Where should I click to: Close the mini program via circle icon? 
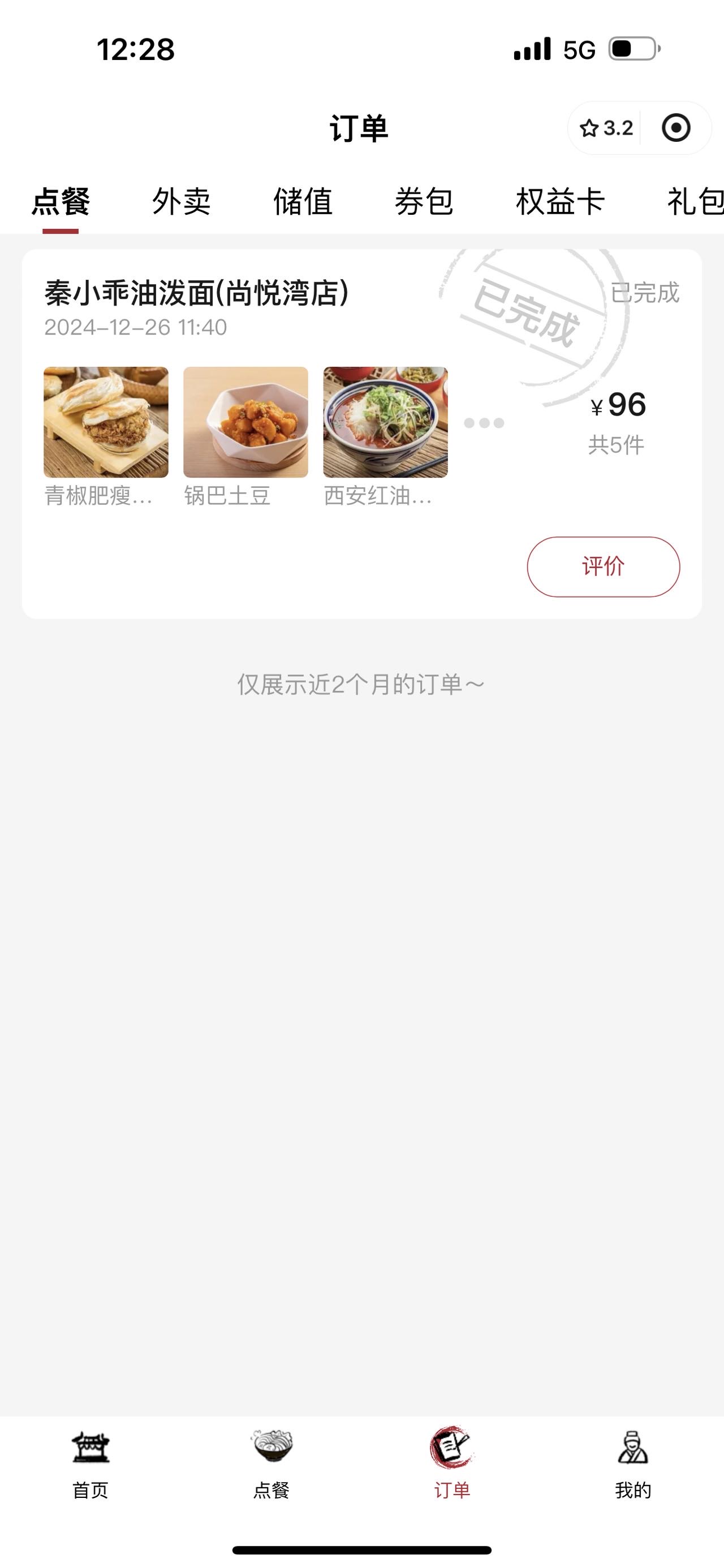[676, 128]
